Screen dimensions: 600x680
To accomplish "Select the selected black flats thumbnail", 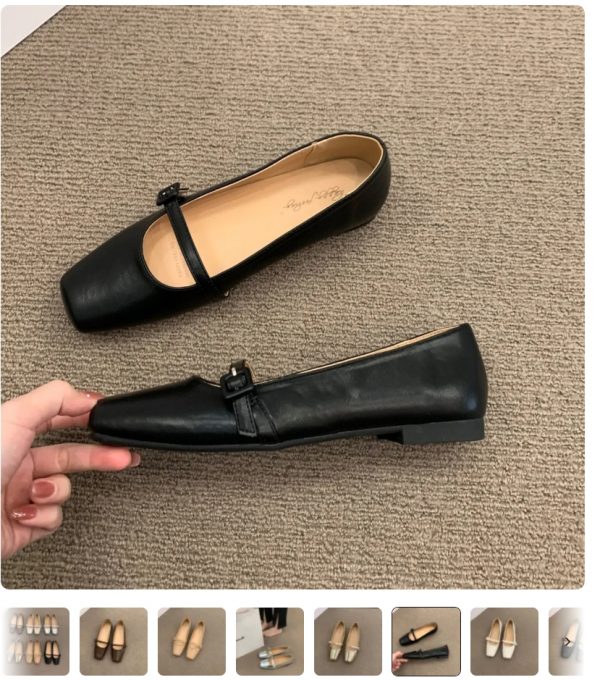I will pyautogui.click(x=426, y=641).
